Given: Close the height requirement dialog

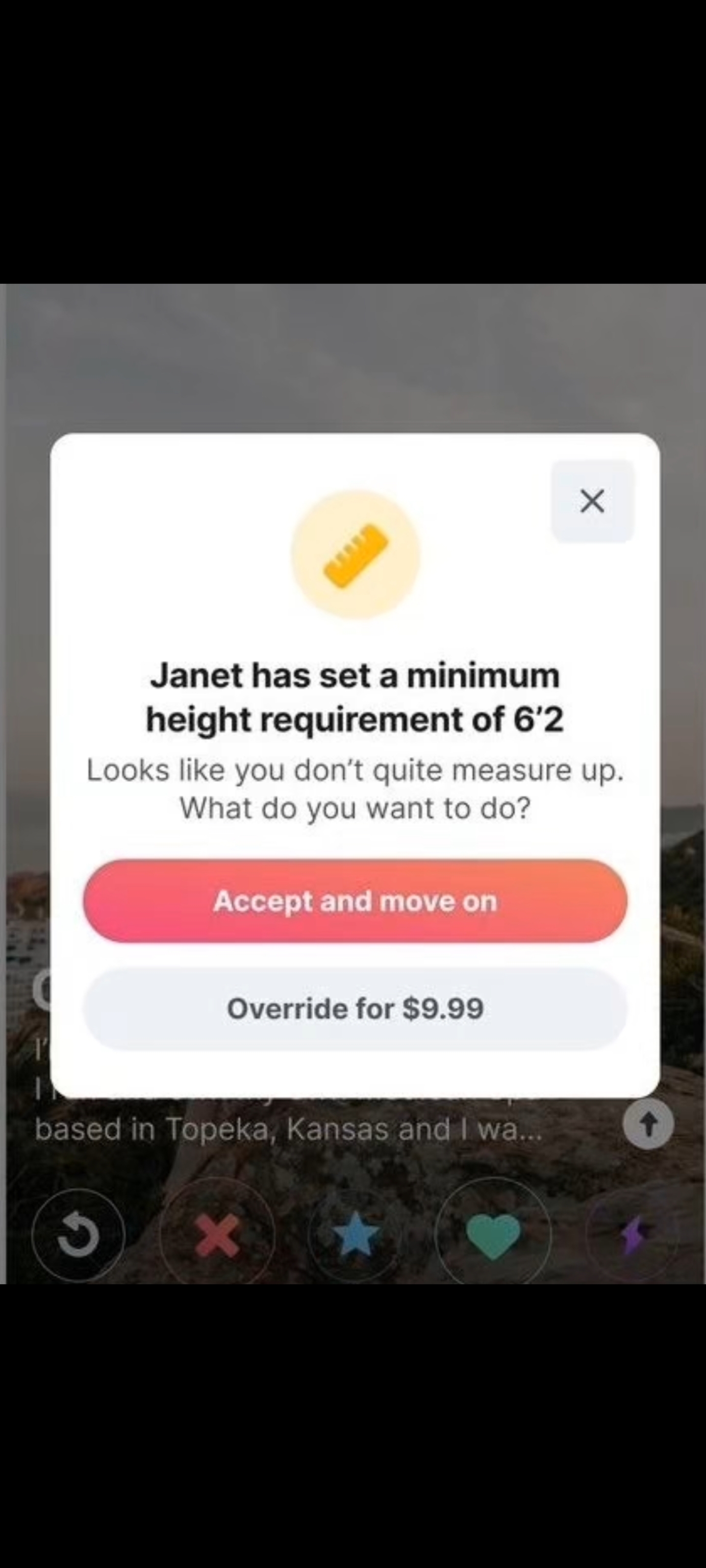Looking at the screenshot, I should [592, 501].
